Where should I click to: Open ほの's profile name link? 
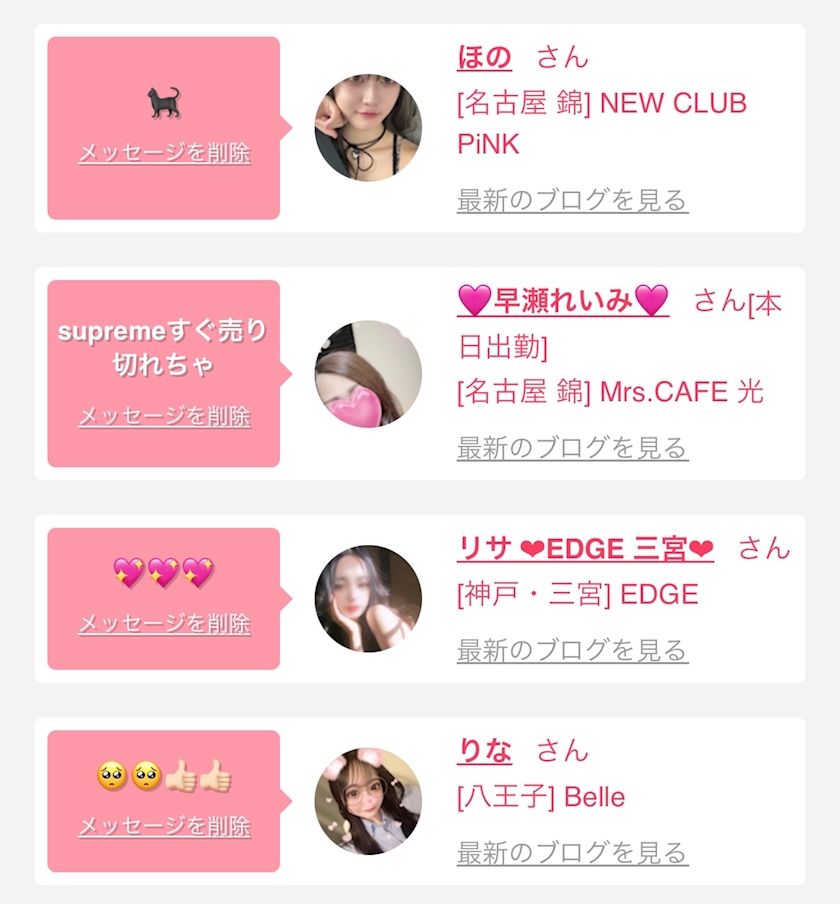tap(484, 57)
